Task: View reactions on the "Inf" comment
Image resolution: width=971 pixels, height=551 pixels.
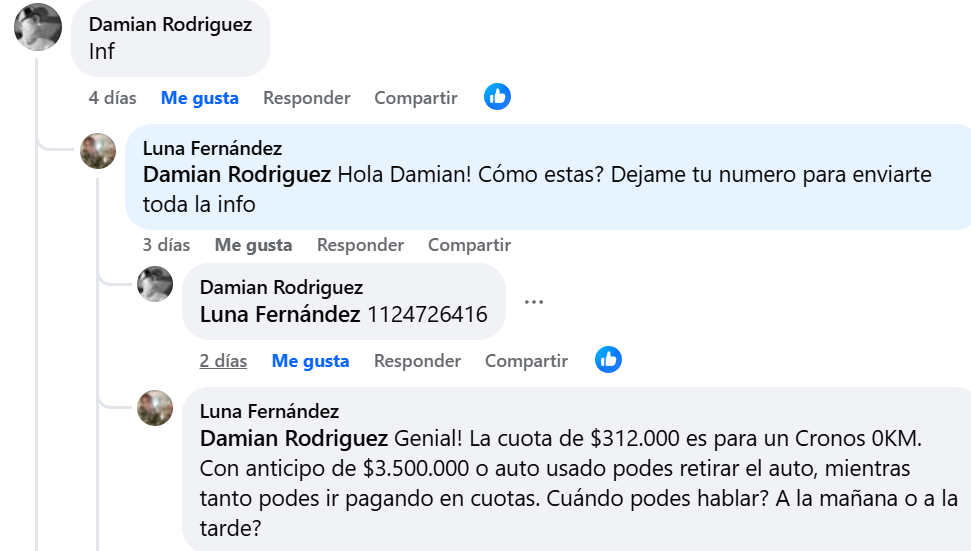Action: coord(497,97)
